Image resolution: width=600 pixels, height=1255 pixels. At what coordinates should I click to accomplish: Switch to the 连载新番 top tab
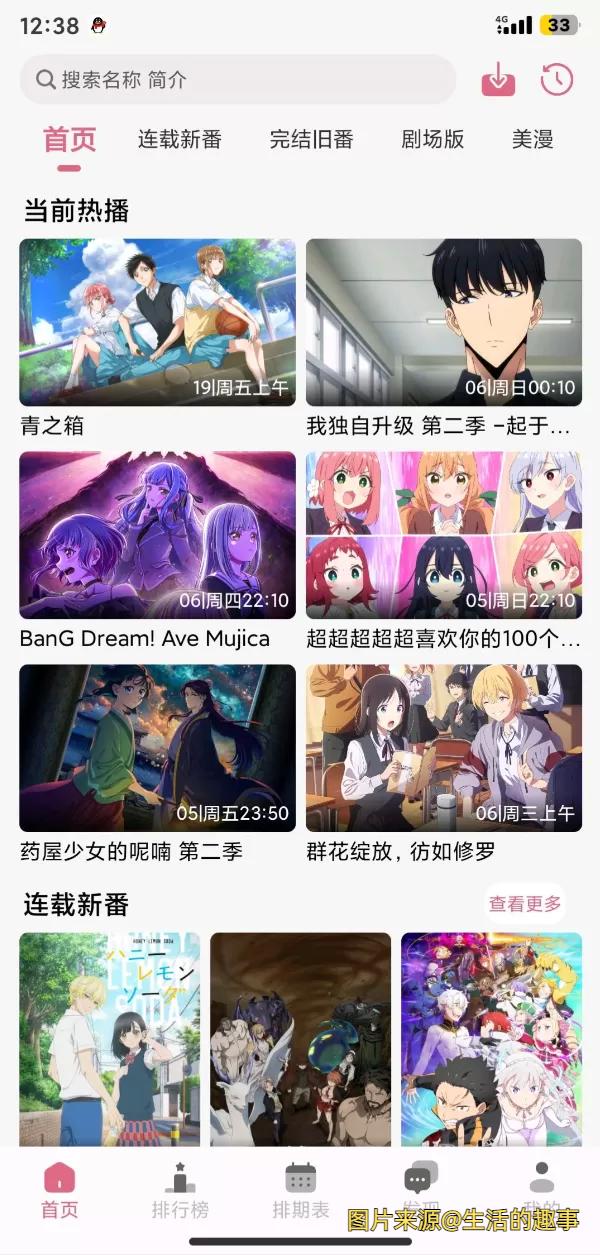click(180, 140)
